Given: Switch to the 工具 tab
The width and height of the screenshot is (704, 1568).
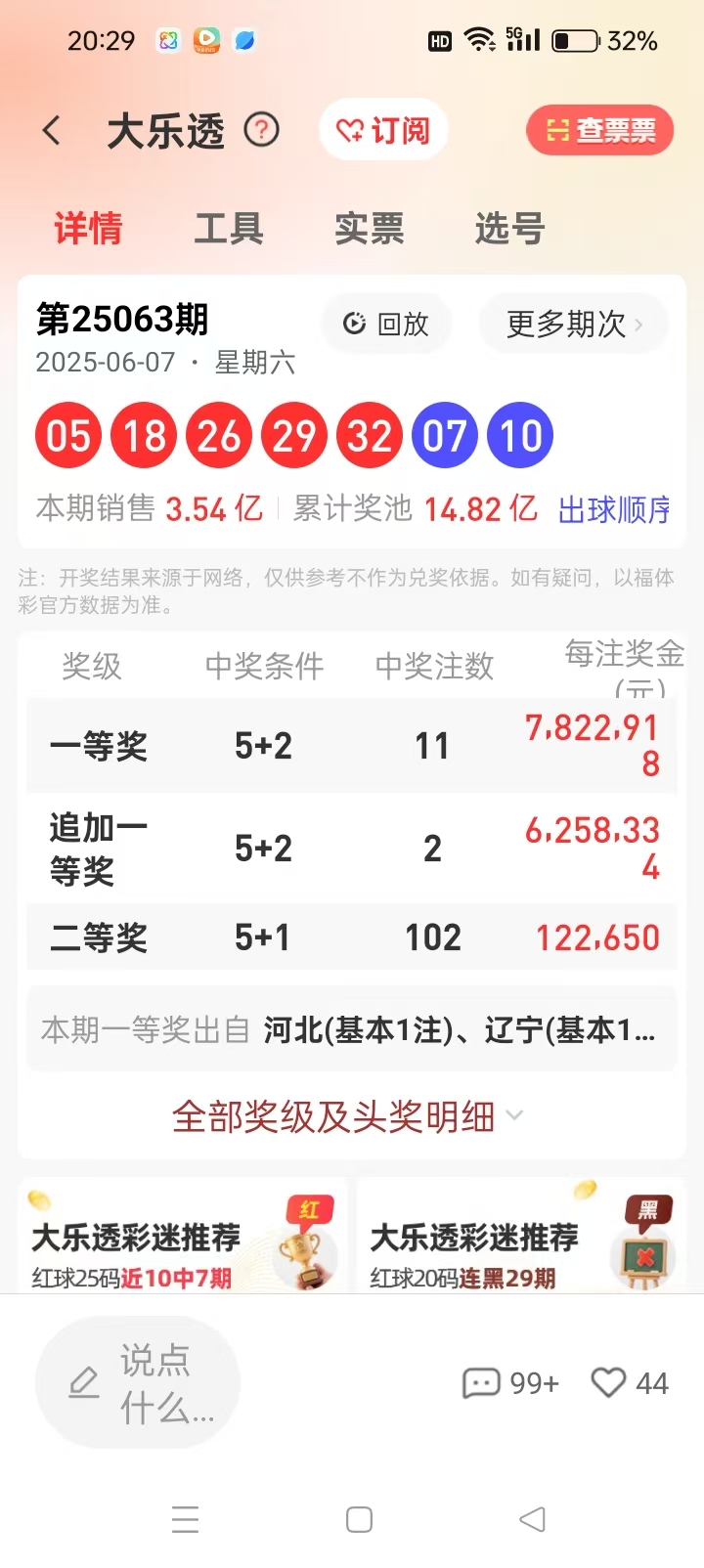Looking at the screenshot, I should (x=228, y=229).
